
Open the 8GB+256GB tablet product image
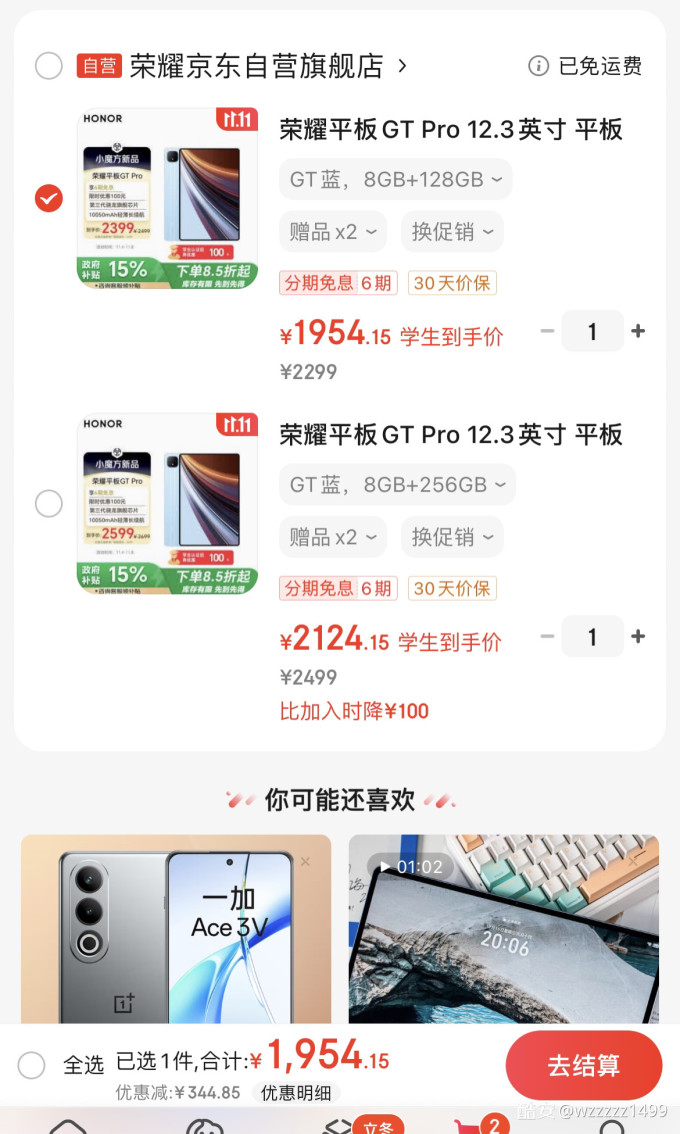coord(168,504)
